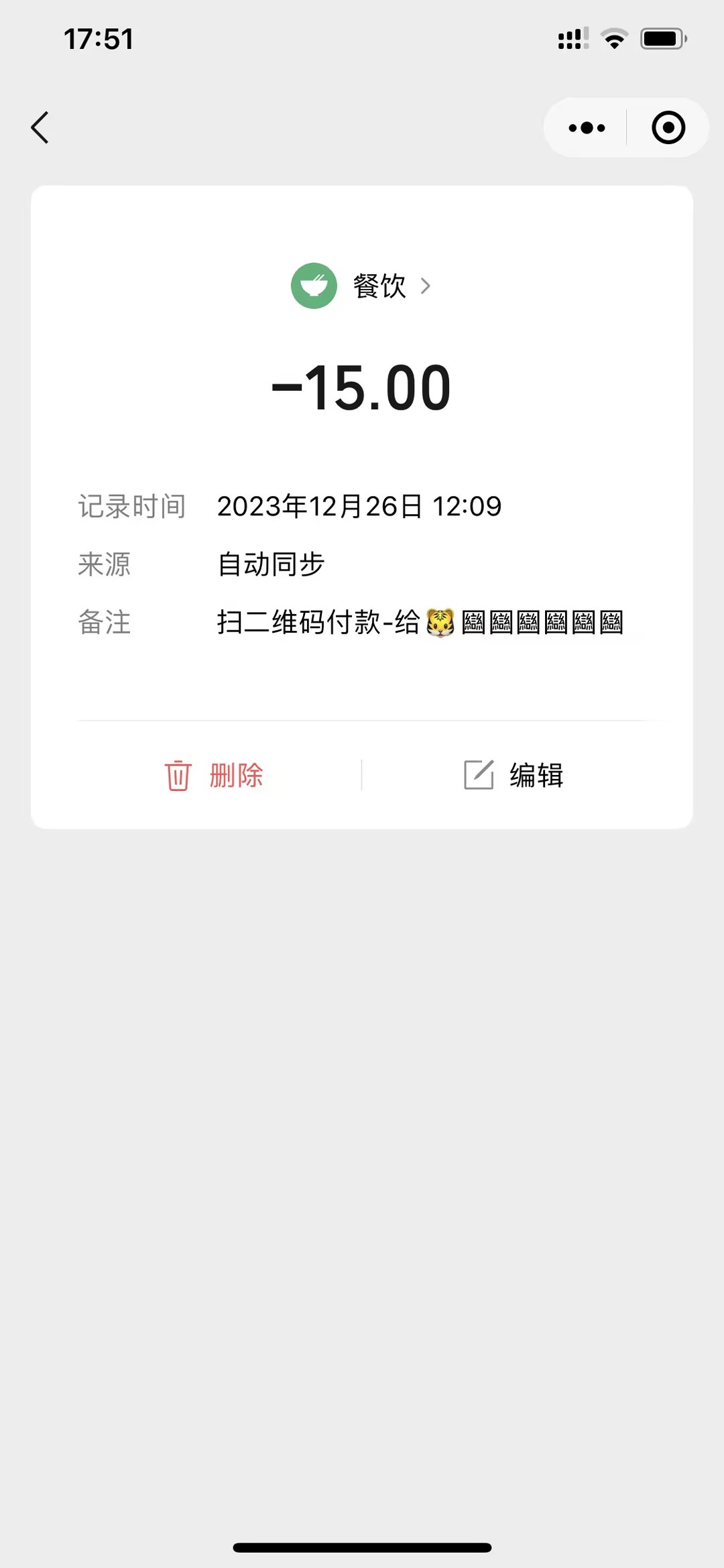This screenshot has height=1568, width=724.
Task: Close the mini program with the circle icon
Action: click(668, 127)
